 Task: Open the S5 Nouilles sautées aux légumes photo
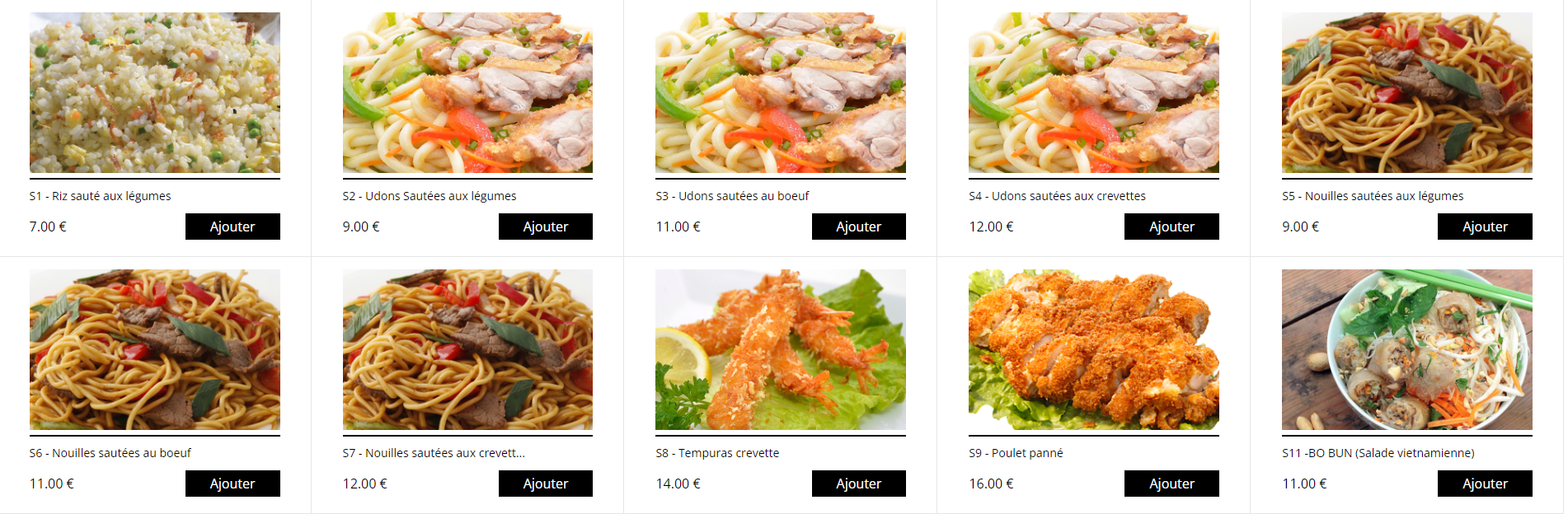click(x=1406, y=92)
